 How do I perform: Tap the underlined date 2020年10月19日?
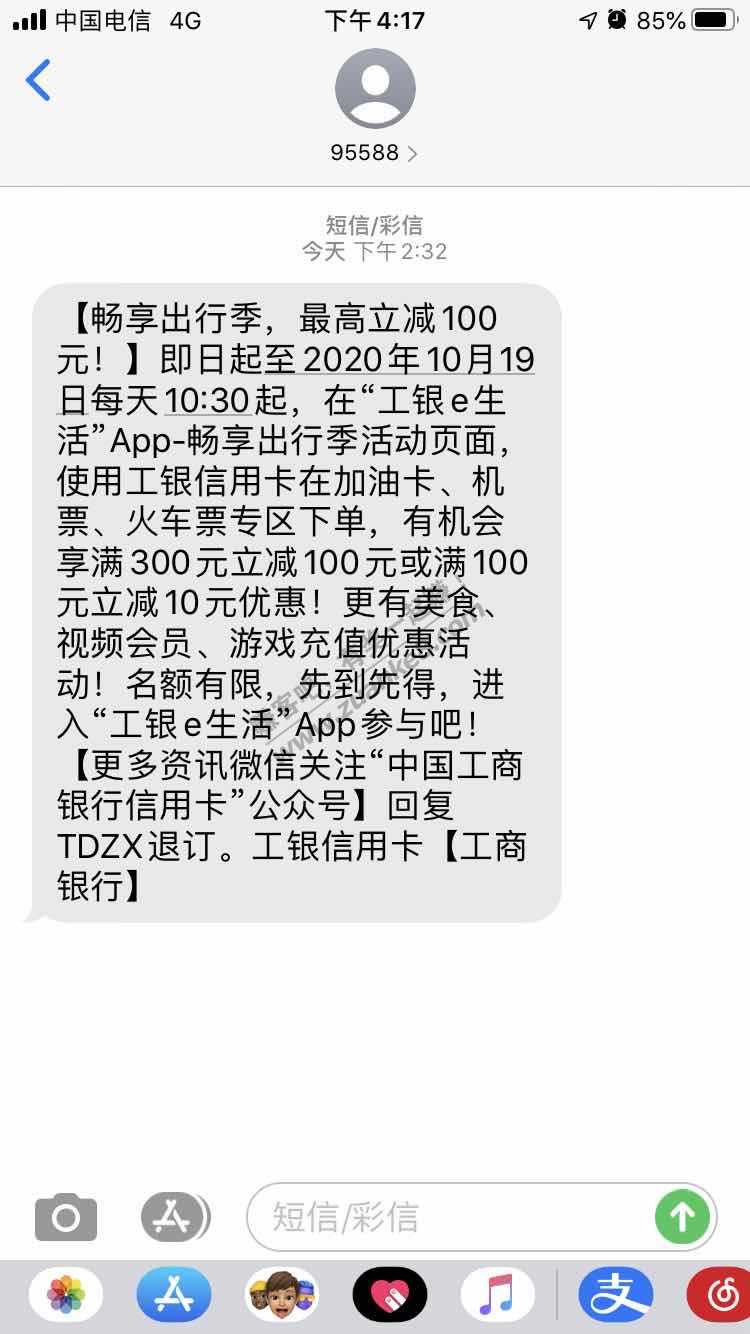pos(418,360)
